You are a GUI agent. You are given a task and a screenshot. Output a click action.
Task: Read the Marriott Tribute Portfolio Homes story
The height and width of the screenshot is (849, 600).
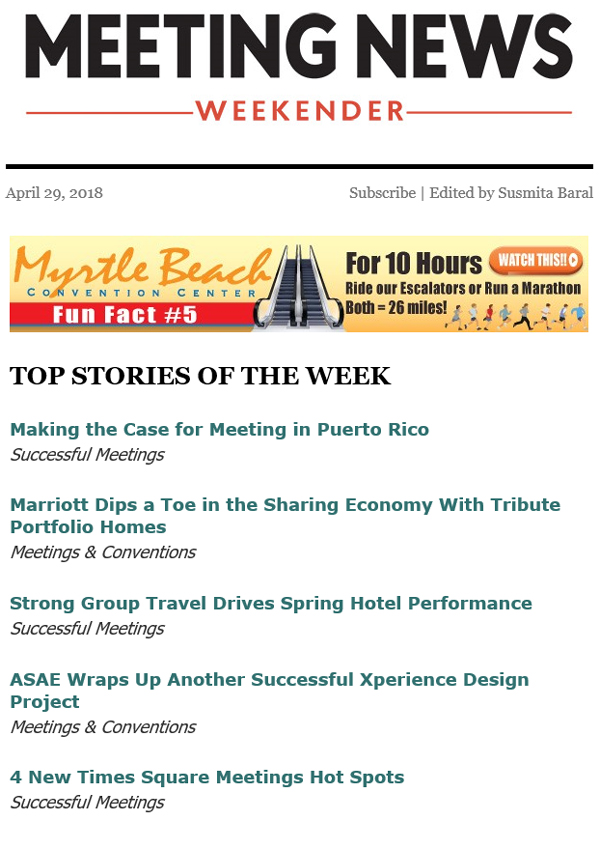click(x=284, y=516)
